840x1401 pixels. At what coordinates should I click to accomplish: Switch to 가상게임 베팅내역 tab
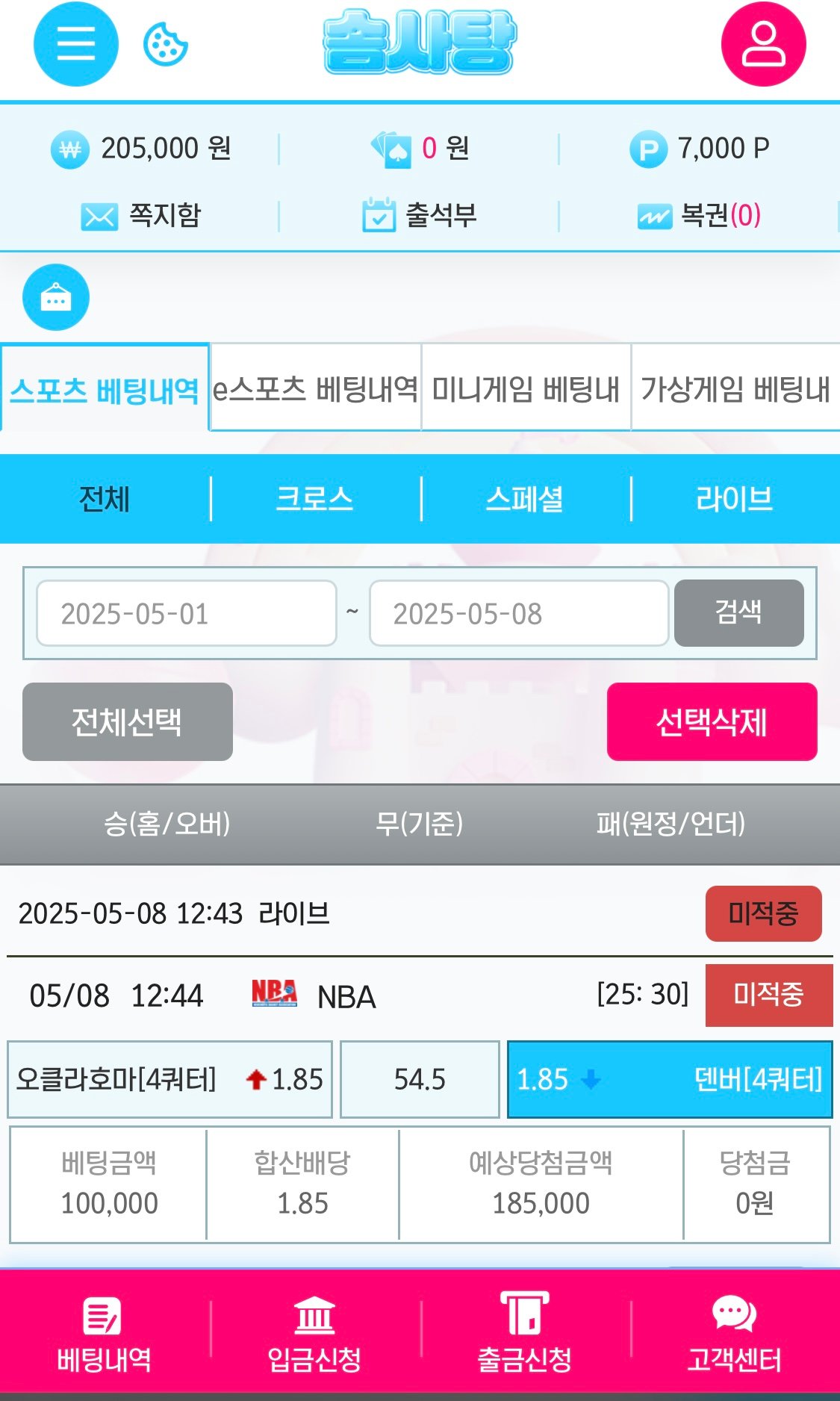(735, 388)
